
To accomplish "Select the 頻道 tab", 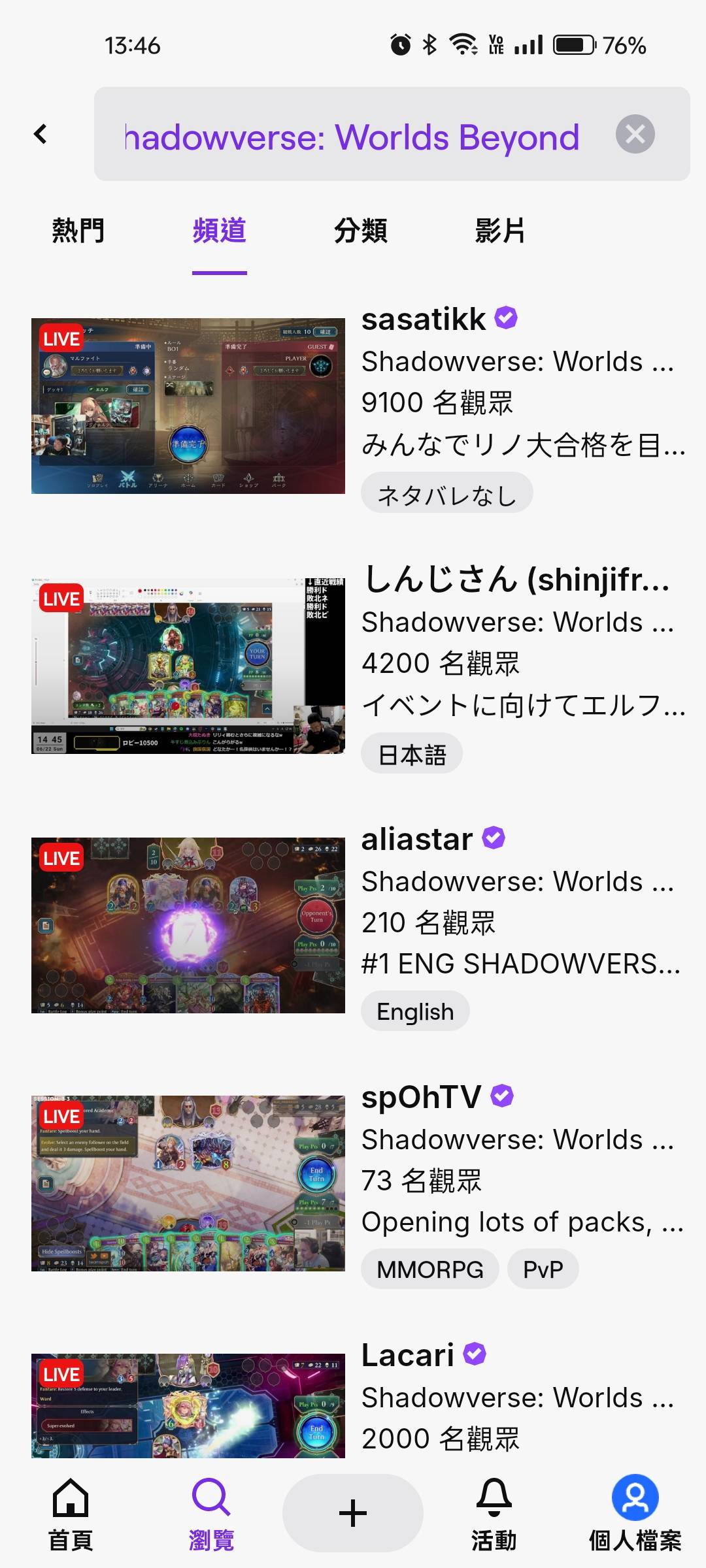I will point(220,231).
